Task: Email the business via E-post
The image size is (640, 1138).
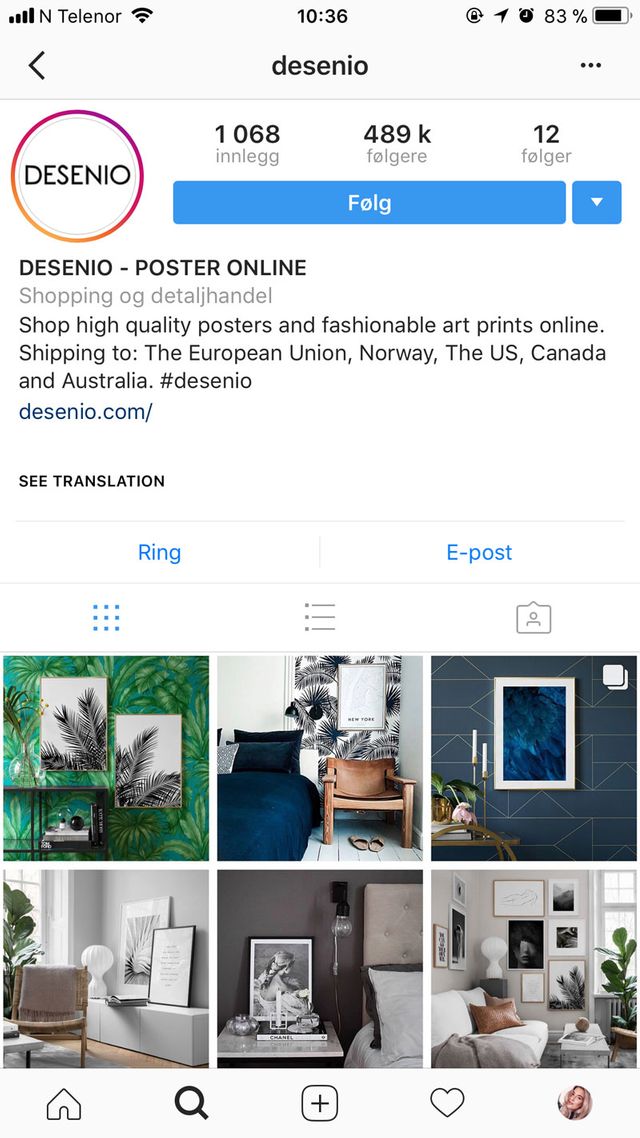Action: pyautogui.click(x=479, y=552)
